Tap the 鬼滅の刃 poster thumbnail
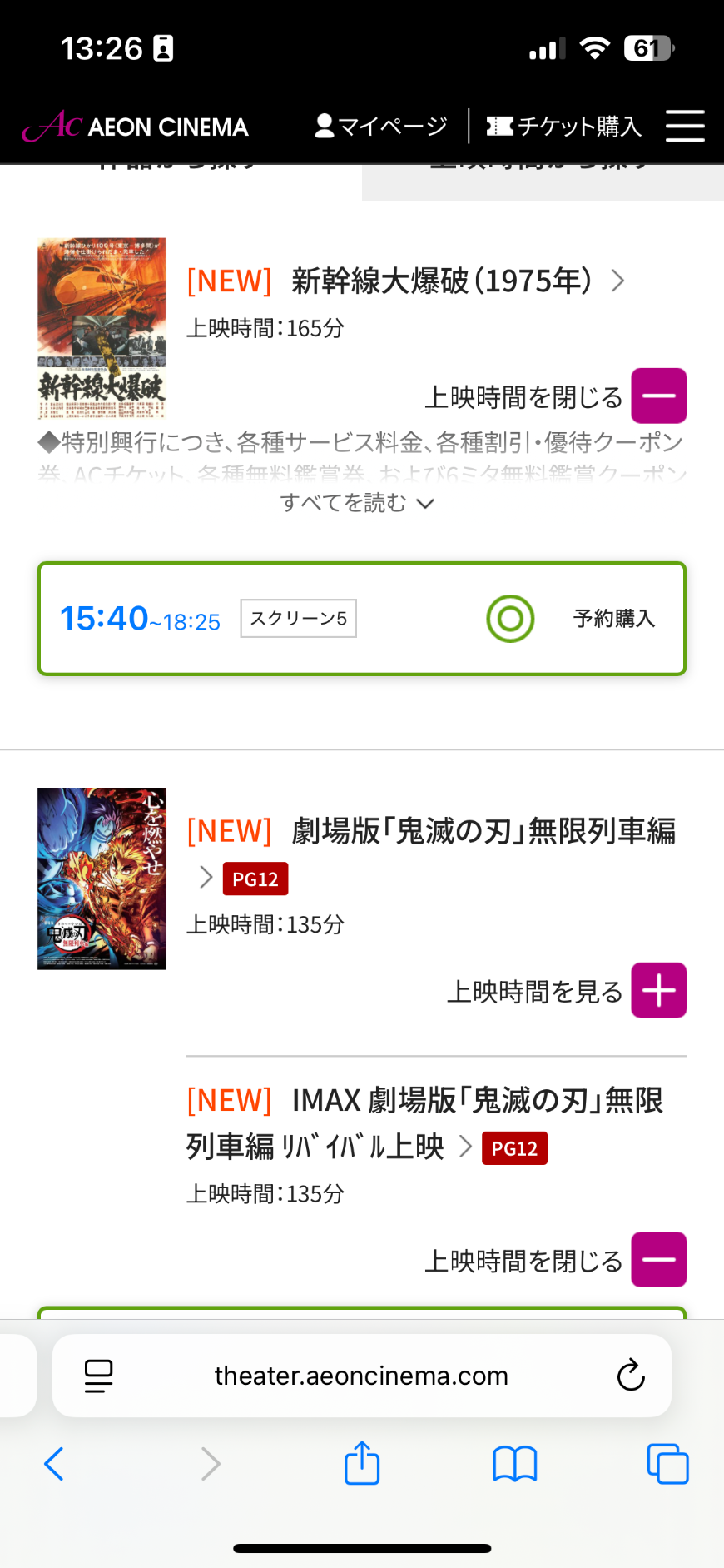 pos(102,879)
